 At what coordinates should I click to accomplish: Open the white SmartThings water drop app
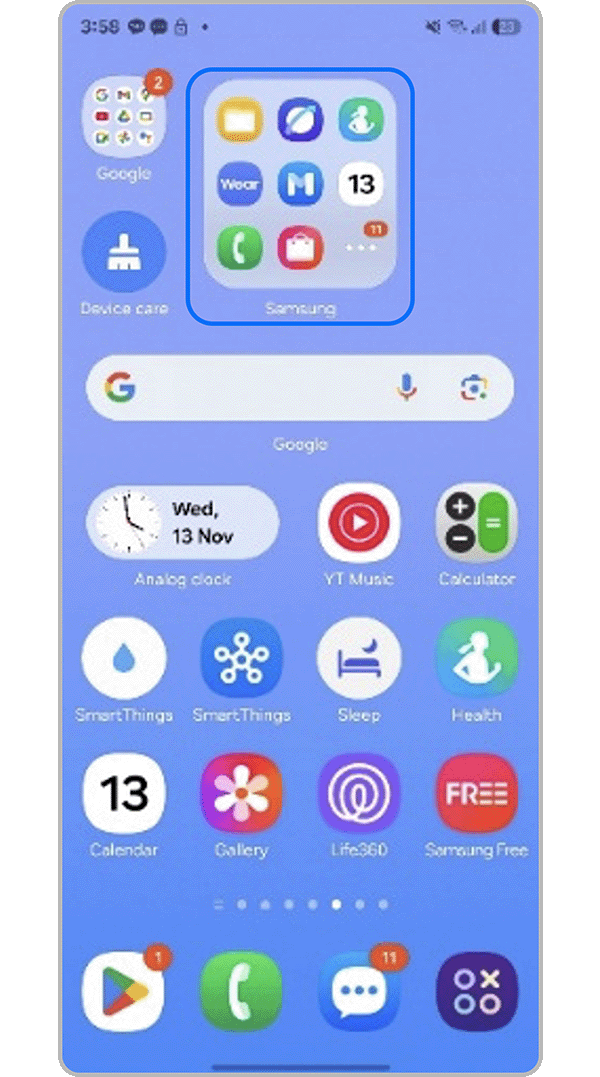point(124,659)
